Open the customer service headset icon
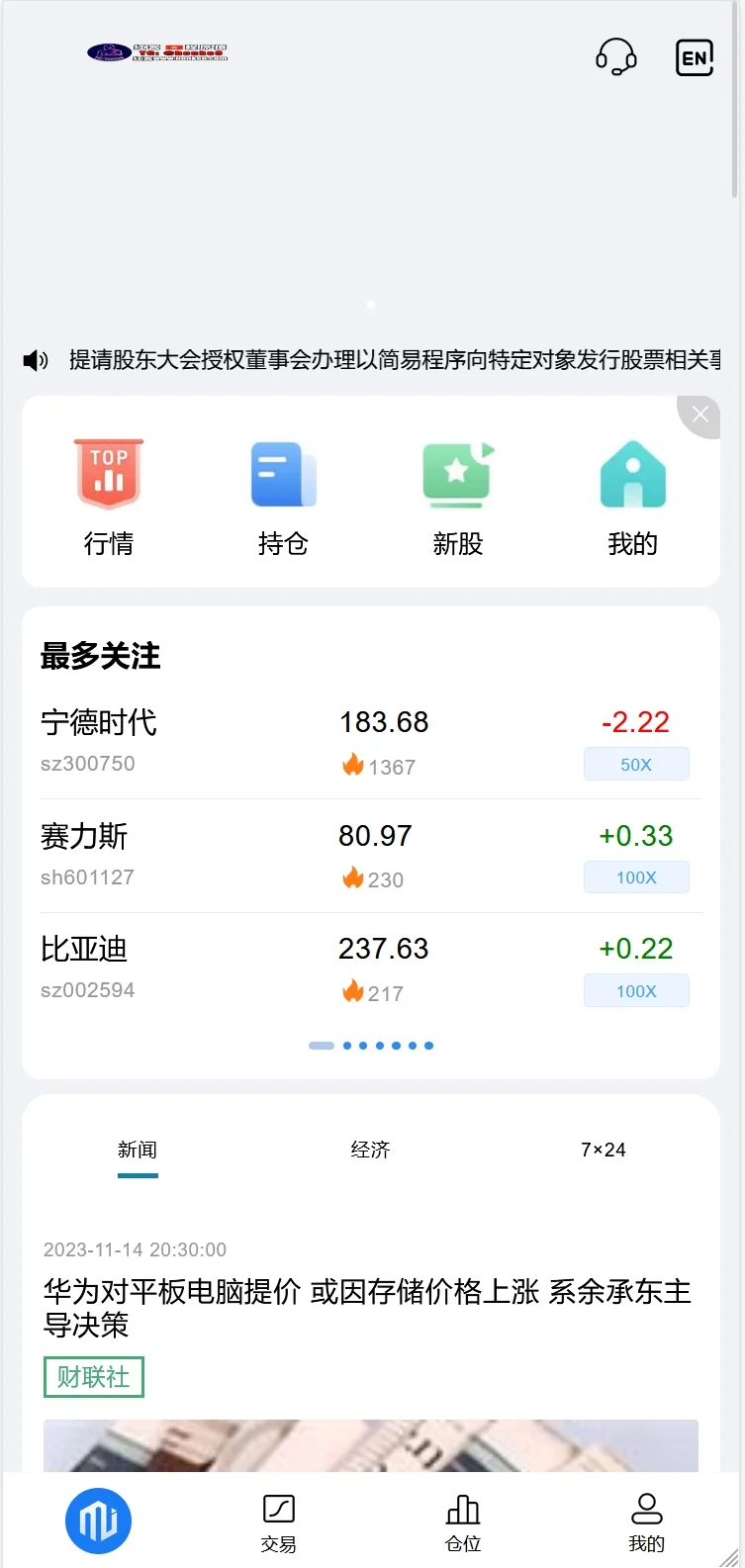745x1568 pixels. pos(615,57)
